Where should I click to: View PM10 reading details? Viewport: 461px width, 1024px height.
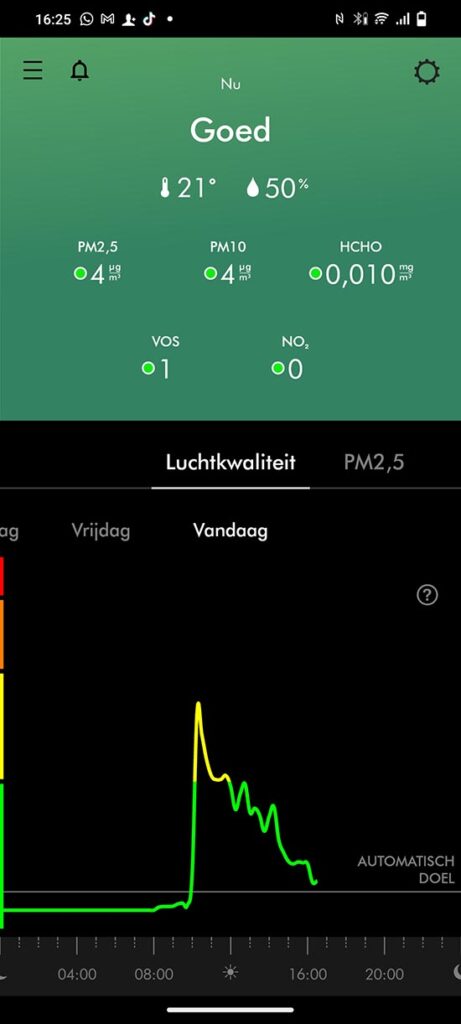(228, 263)
